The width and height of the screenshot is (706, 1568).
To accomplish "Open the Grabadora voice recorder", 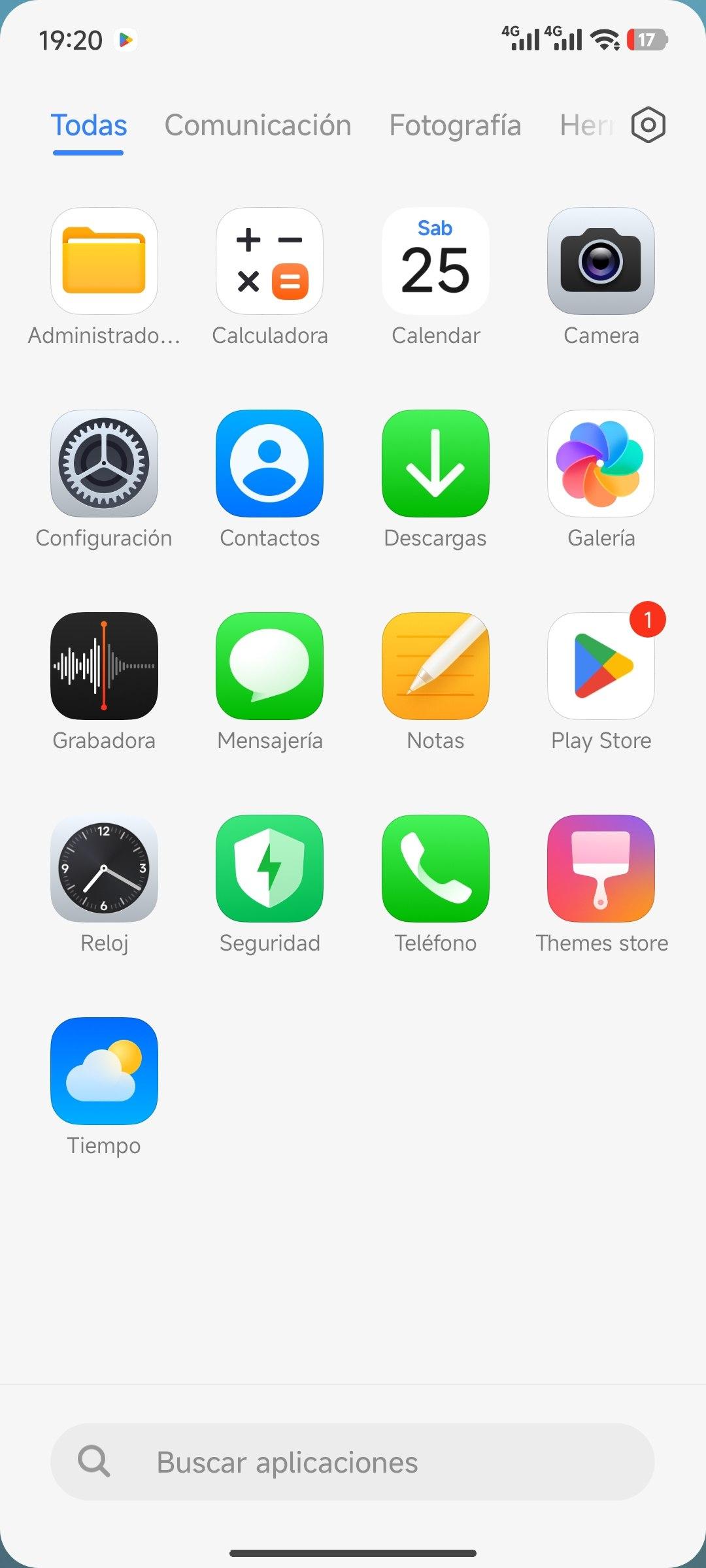I will coord(104,666).
